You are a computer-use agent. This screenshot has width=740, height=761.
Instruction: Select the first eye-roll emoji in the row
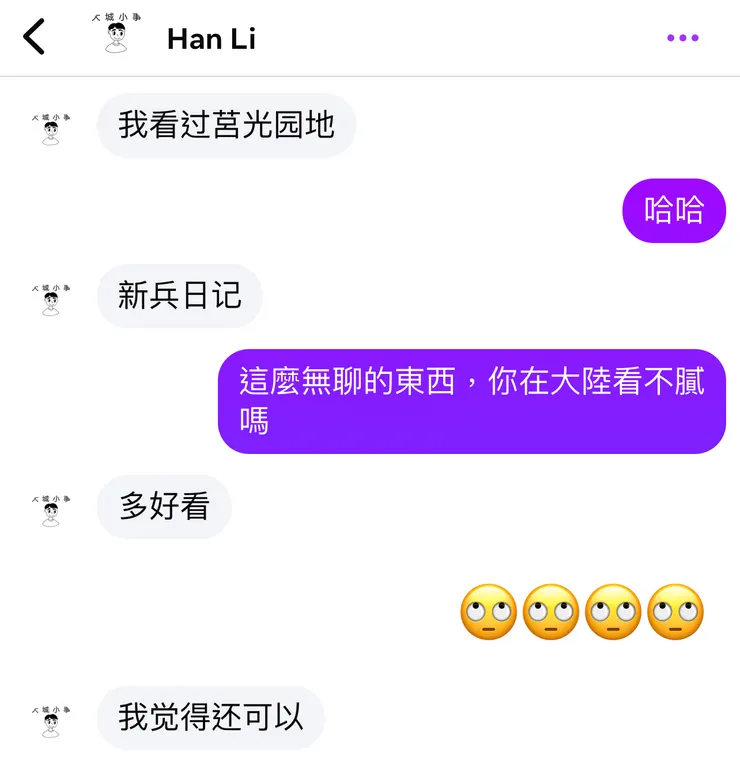[x=488, y=613]
